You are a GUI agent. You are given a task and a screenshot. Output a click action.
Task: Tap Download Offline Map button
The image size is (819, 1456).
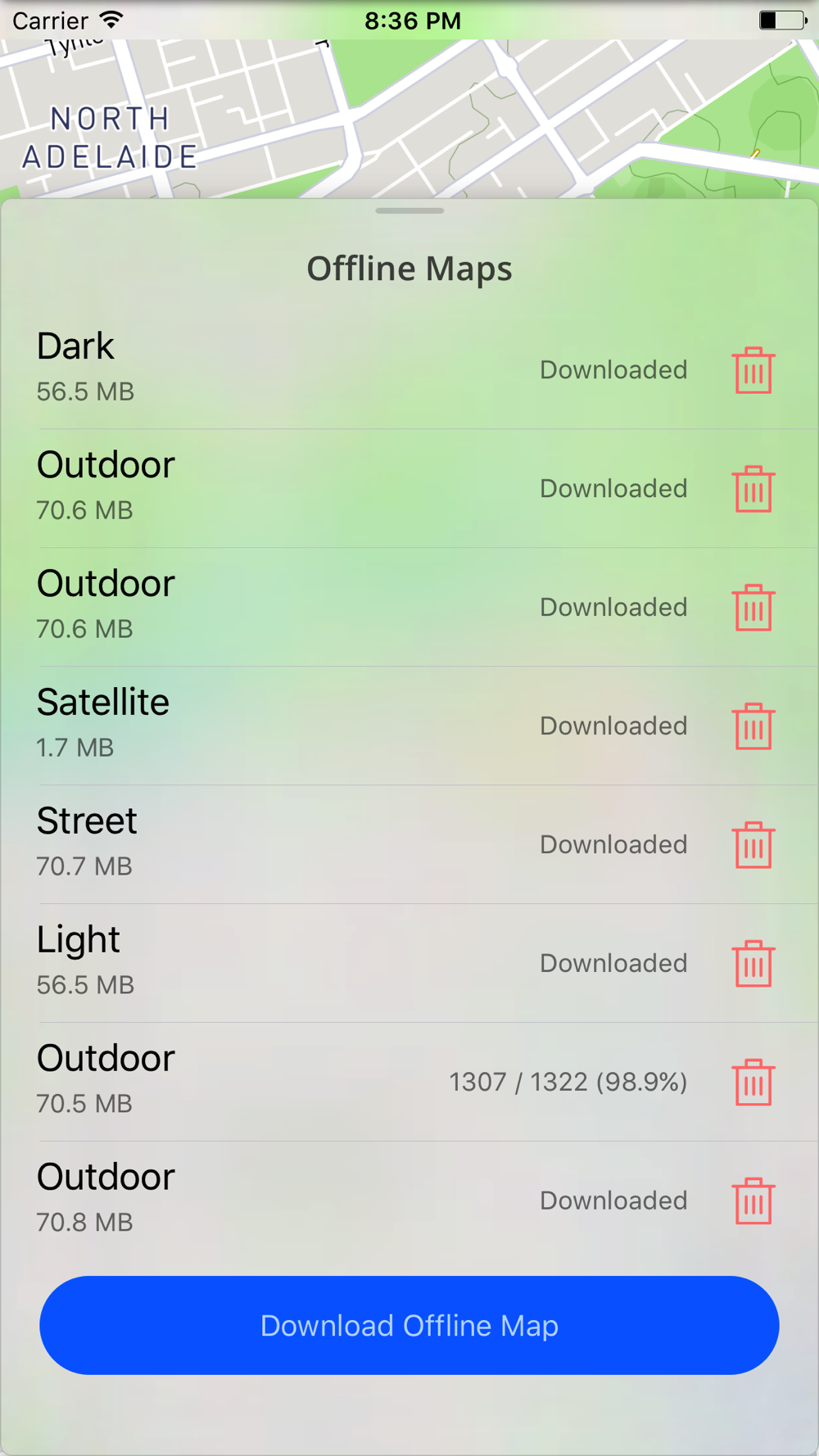tap(409, 1325)
